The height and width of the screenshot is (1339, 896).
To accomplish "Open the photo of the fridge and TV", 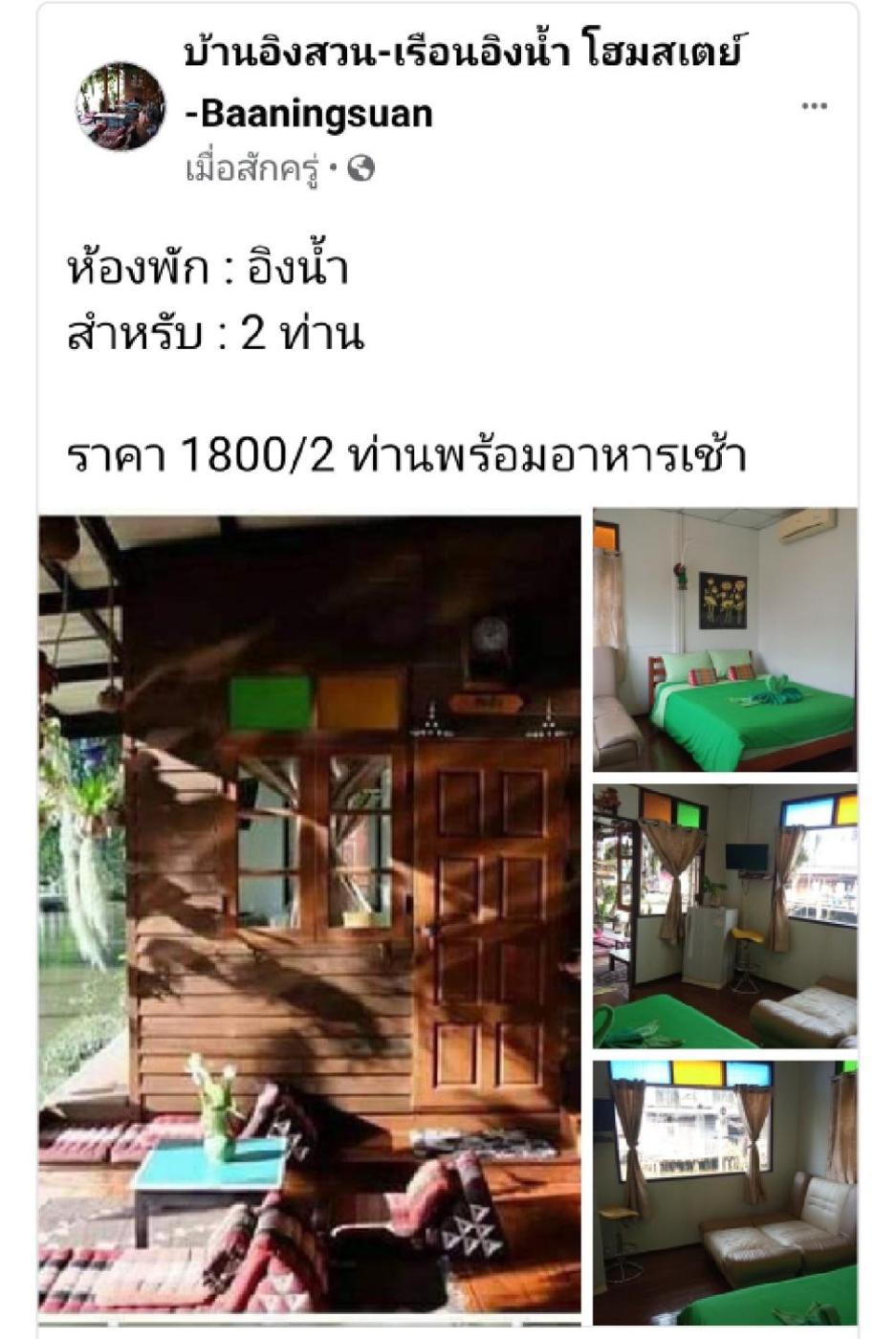I will 725,916.
